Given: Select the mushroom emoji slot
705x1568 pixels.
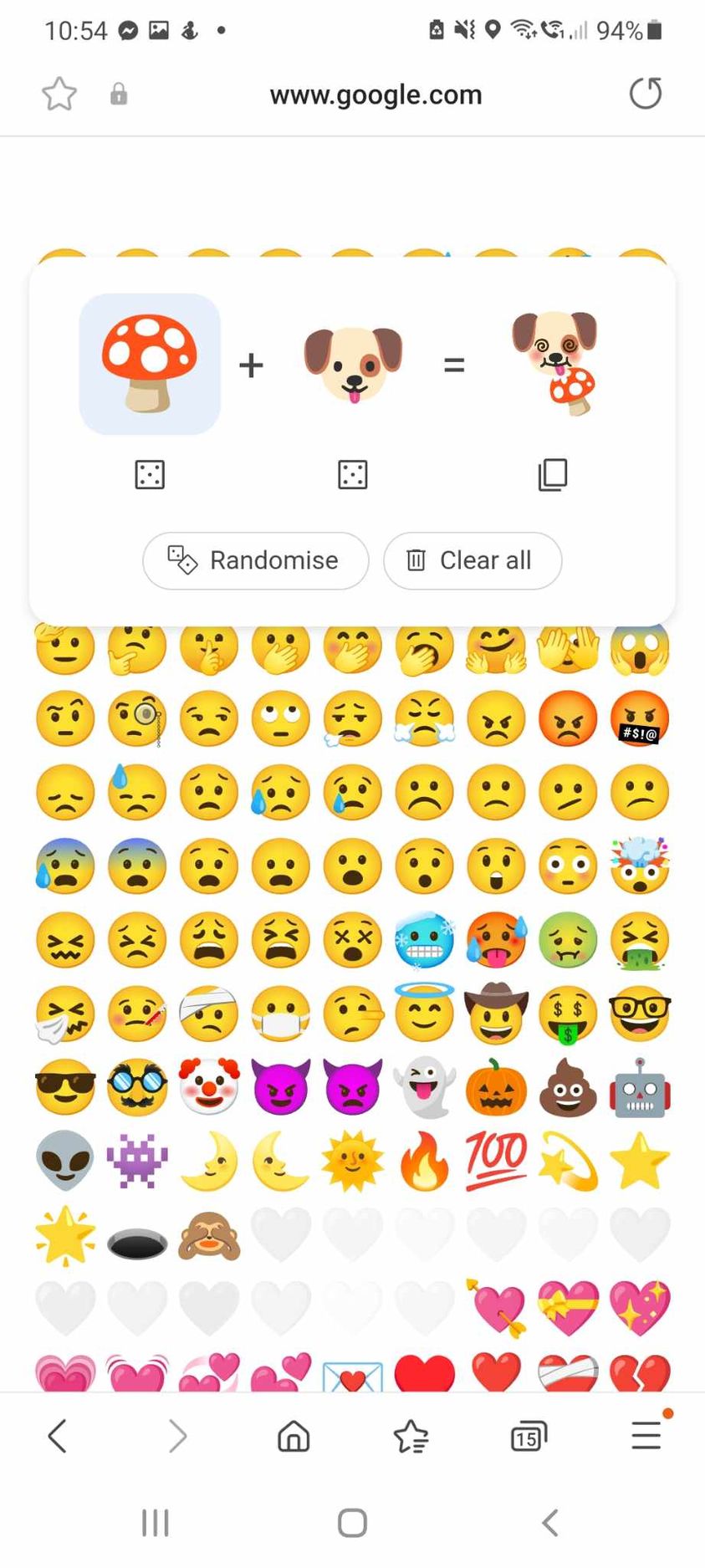Looking at the screenshot, I should [150, 364].
